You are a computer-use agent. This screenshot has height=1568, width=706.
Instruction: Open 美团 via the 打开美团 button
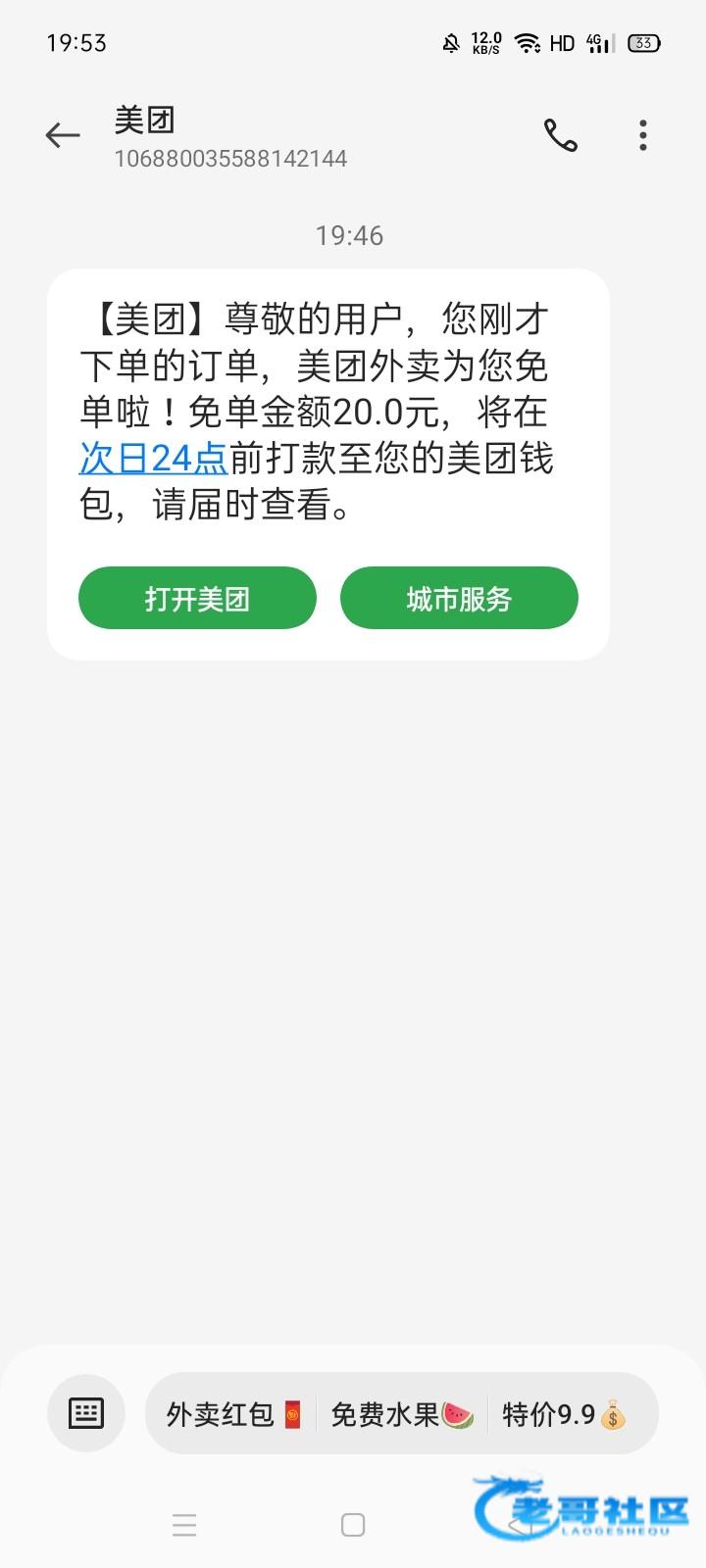tap(197, 598)
